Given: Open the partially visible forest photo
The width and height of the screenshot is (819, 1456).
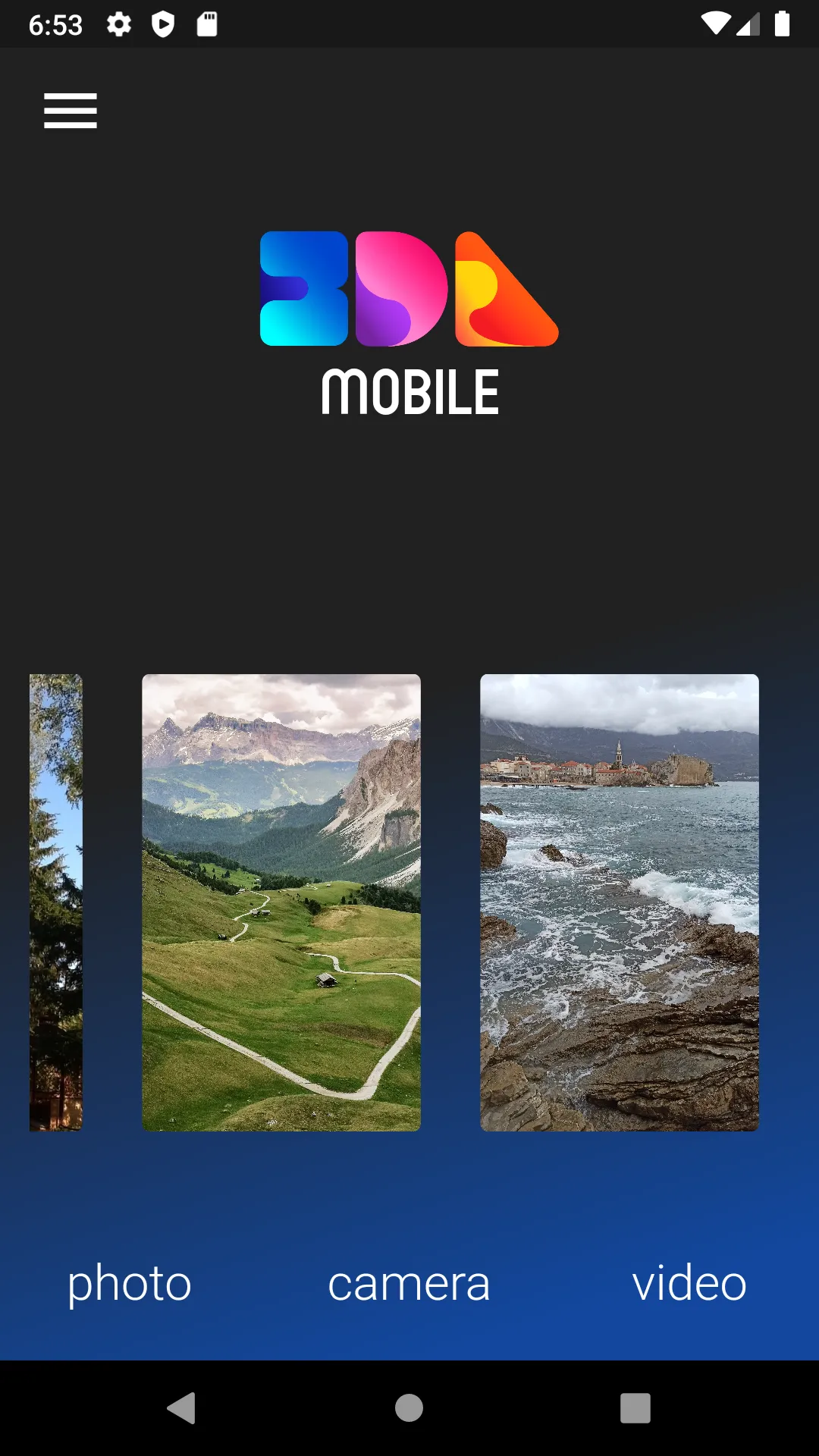Looking at the screenshot, I should pyautogui.click(x=55, y=902).
